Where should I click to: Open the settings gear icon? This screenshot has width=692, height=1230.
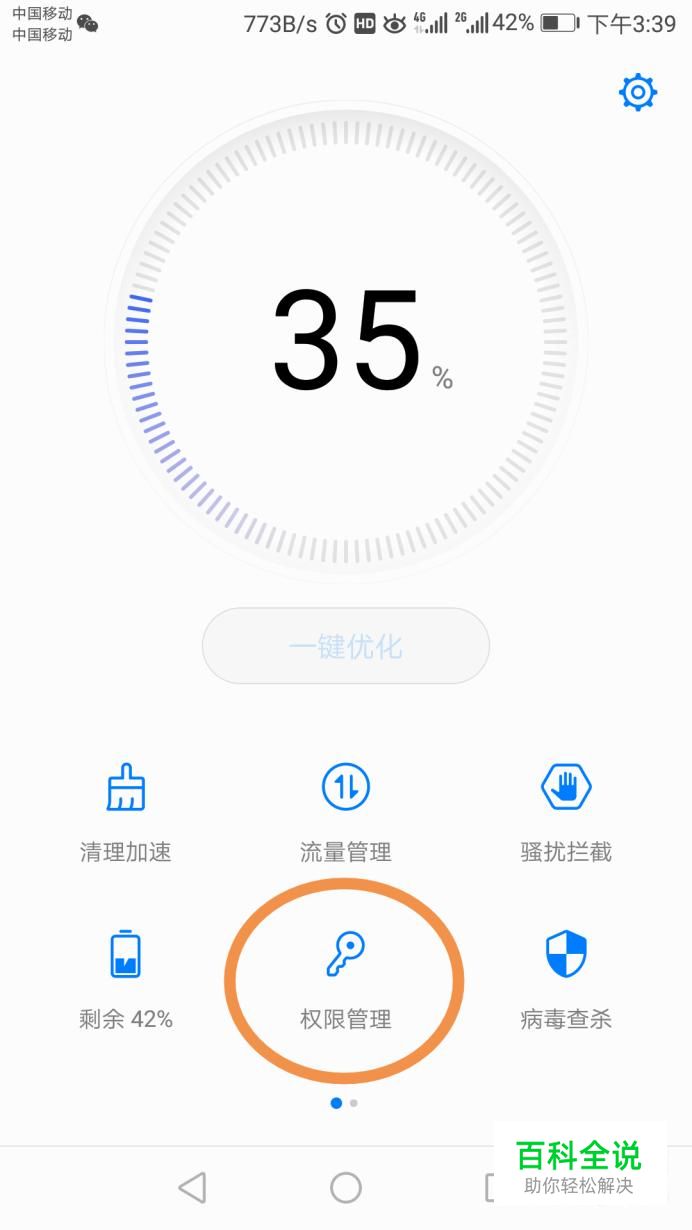[x=637, y=93]
